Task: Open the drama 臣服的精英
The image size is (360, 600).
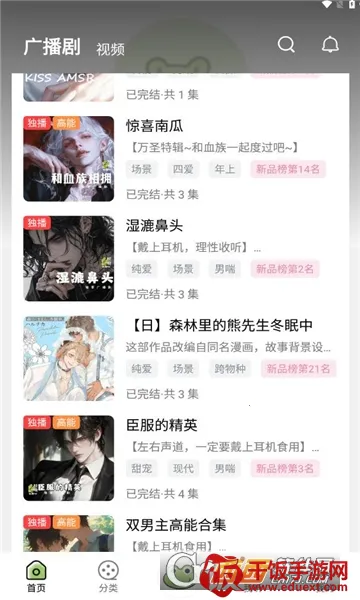Action: [162, 425]
